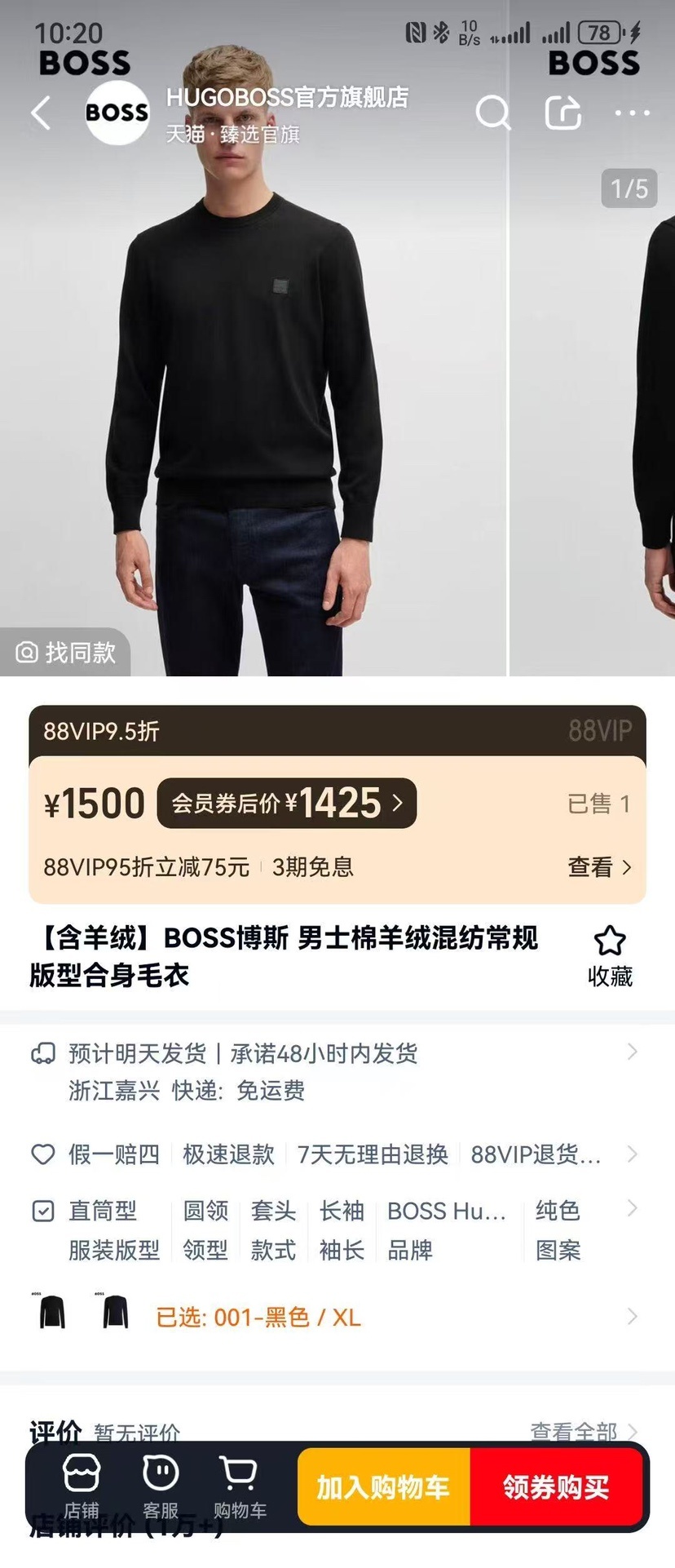Tap 领券购买 to buy with coupon
The width and height of the screenshot is (675, 1568).
557,1486
